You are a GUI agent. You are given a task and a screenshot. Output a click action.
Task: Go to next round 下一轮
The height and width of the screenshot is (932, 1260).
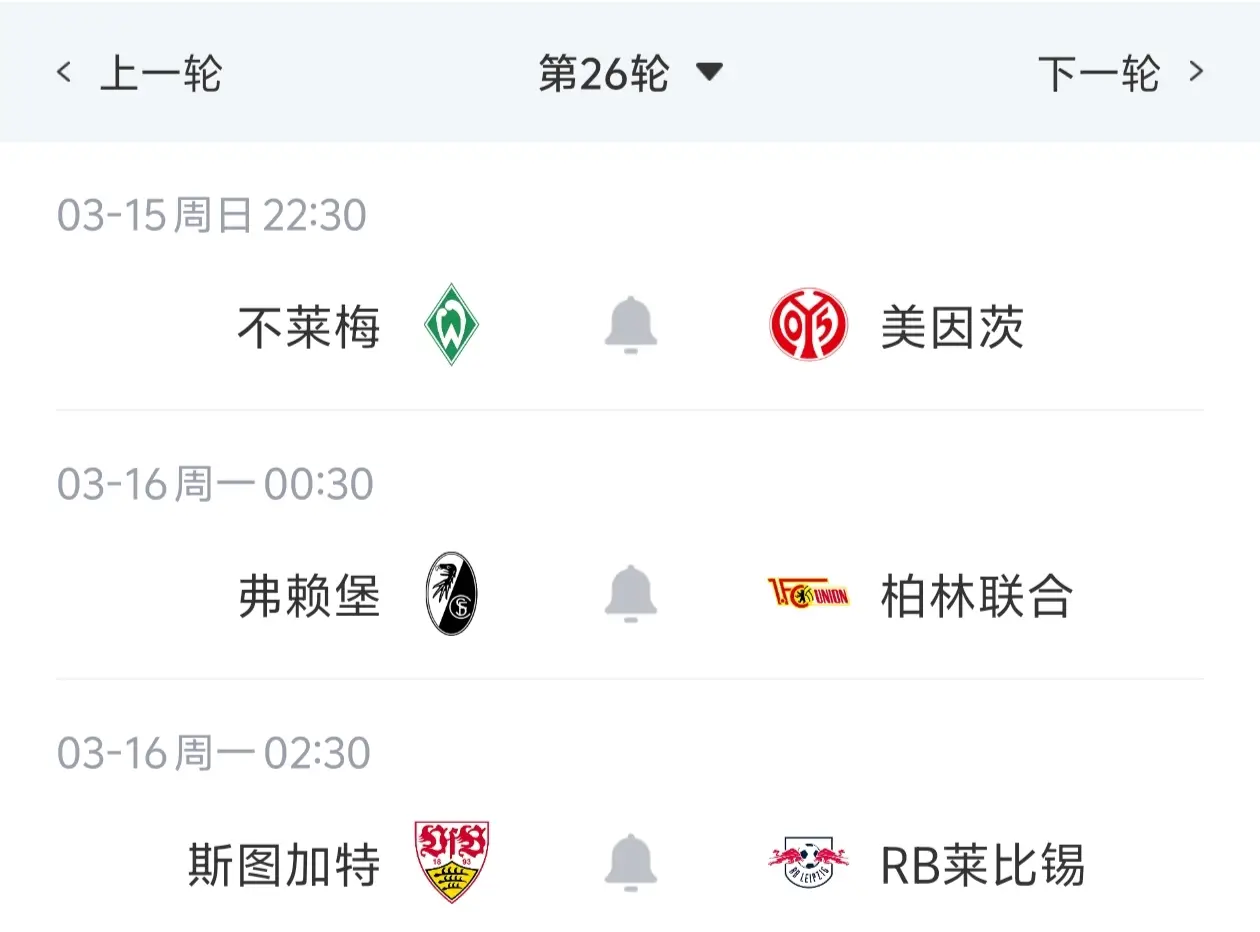1120,73
